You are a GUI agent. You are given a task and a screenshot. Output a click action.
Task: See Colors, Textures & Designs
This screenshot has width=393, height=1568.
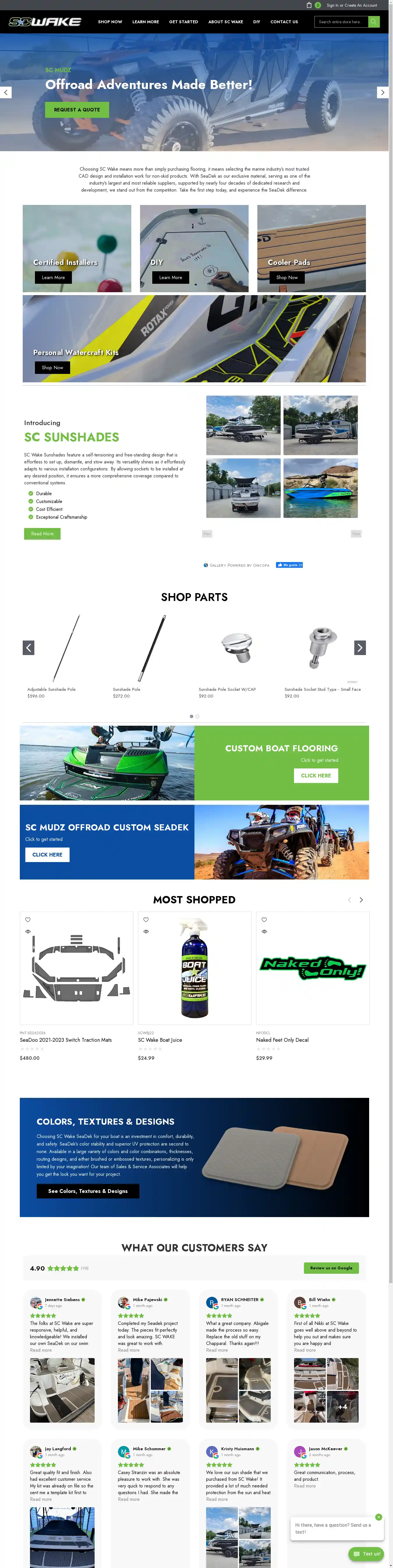tap(88, 1191)
